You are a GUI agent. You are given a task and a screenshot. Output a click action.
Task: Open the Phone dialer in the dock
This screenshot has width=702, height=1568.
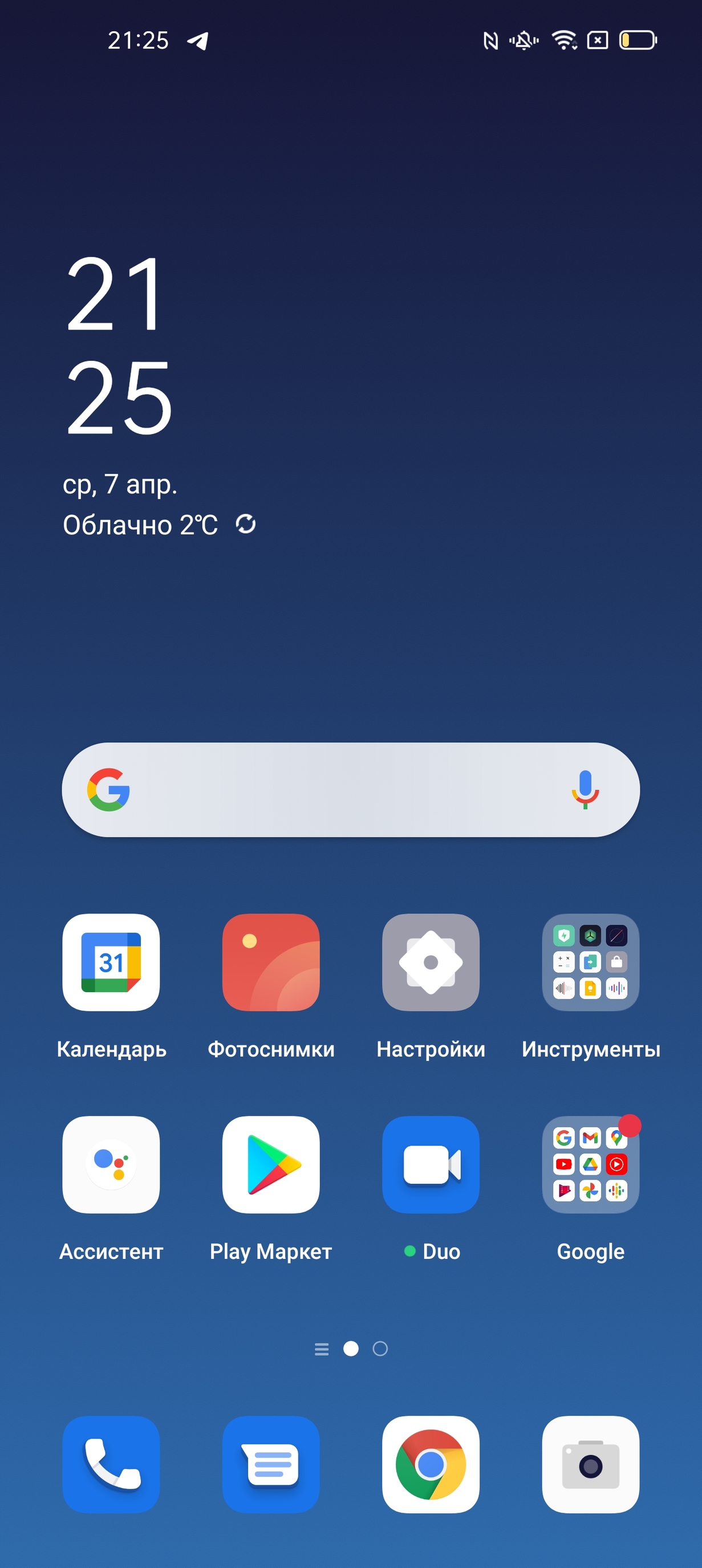click(111, 1464)
